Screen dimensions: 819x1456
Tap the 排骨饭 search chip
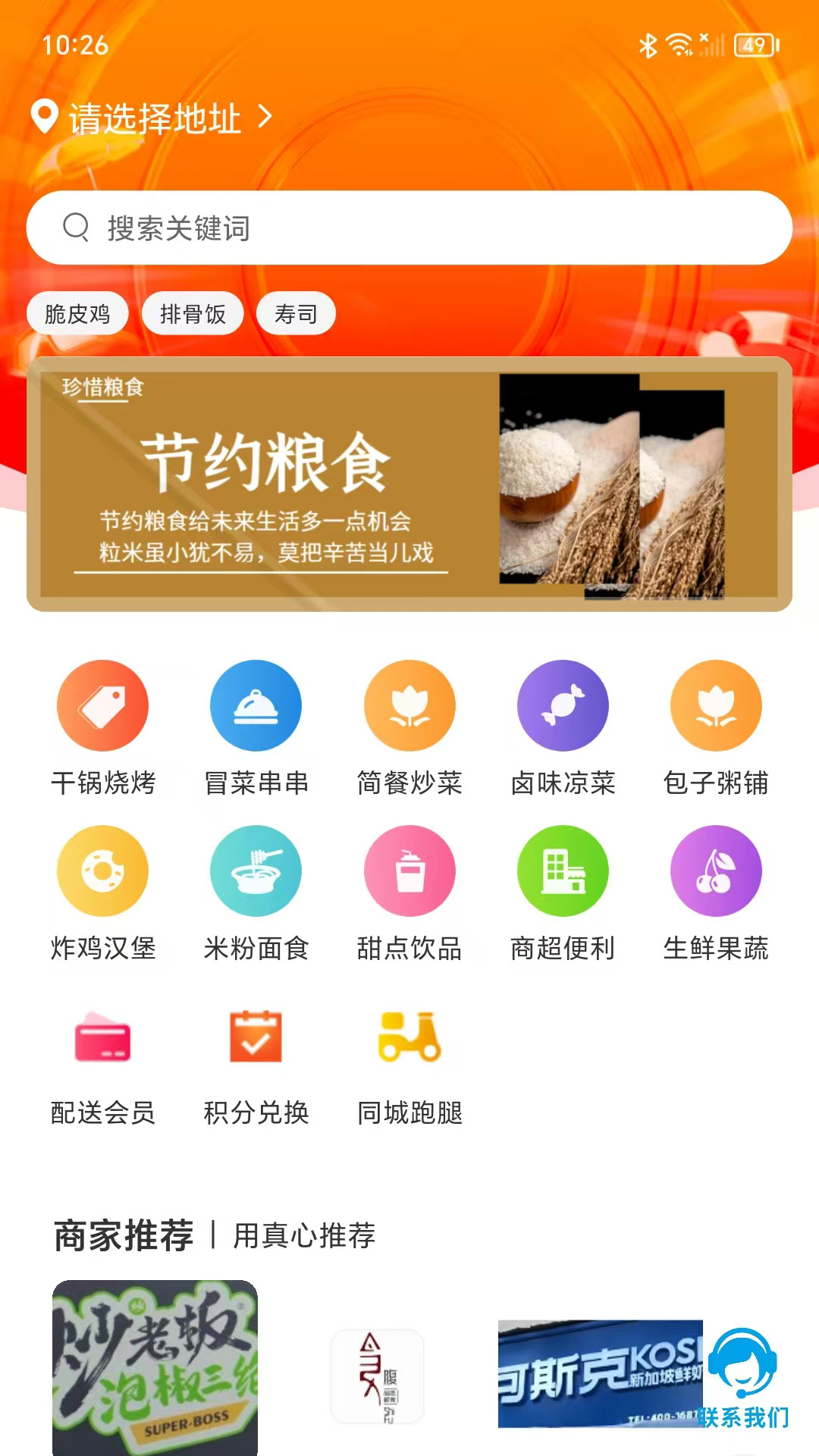(x=193, y=313)
